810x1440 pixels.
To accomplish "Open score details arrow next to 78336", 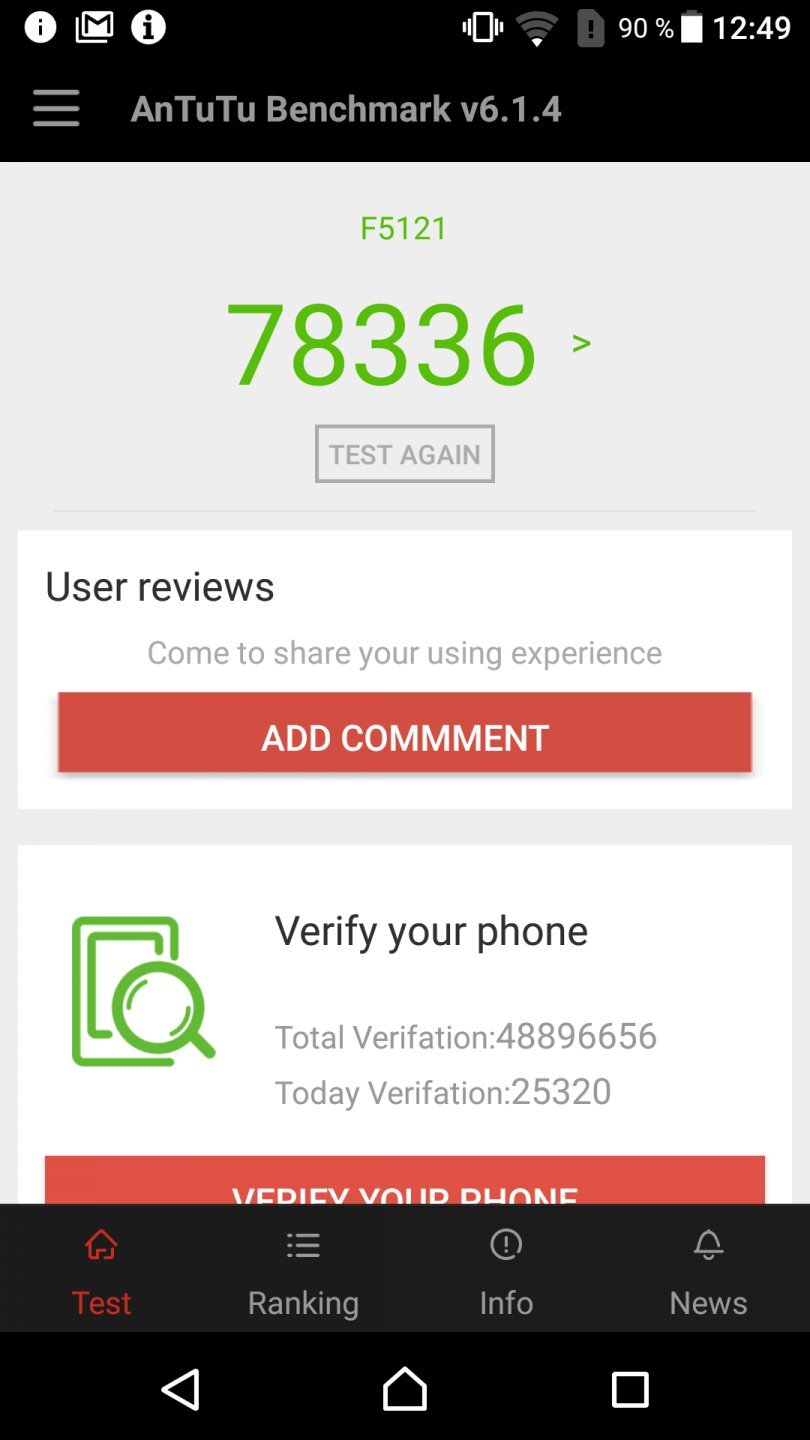I will (581, 344).
